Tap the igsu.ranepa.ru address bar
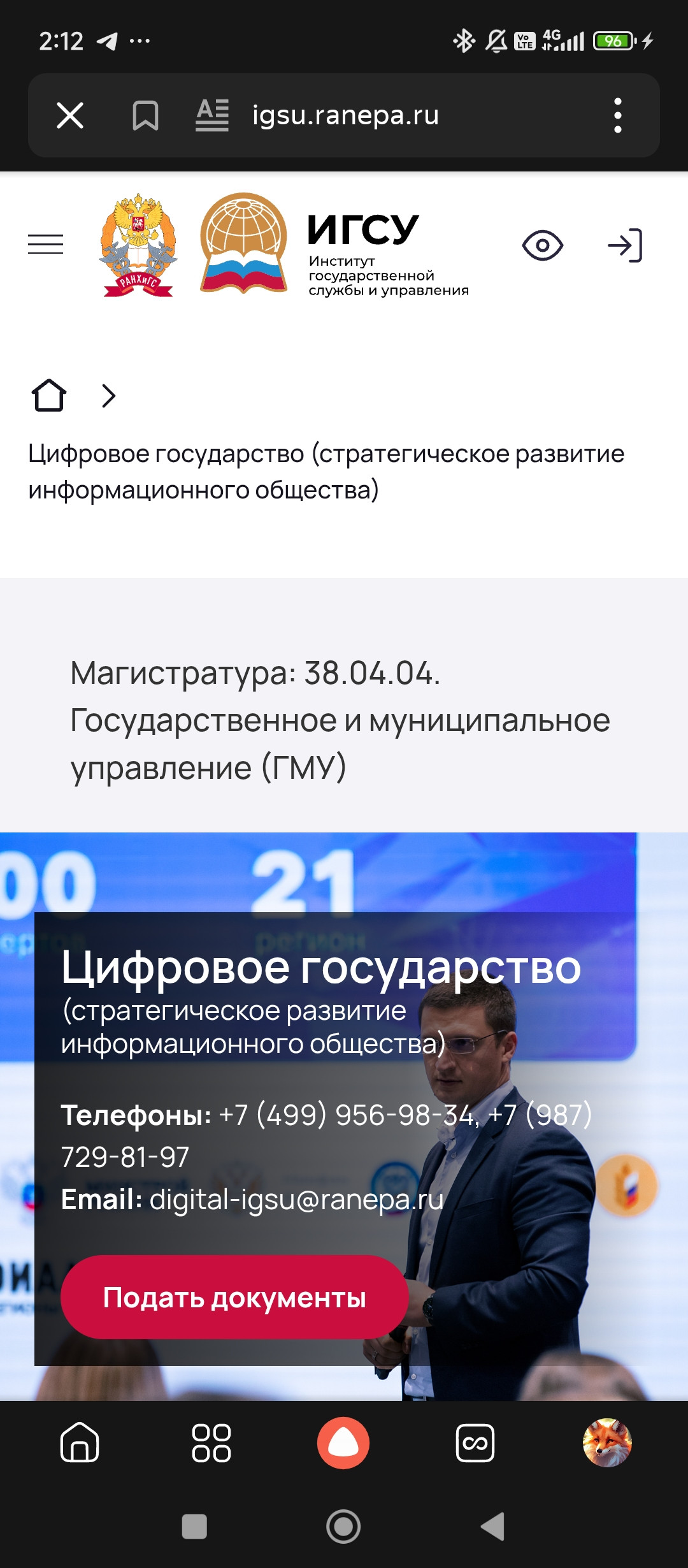This screenshot has width=688, height=1568. point(345,116)
